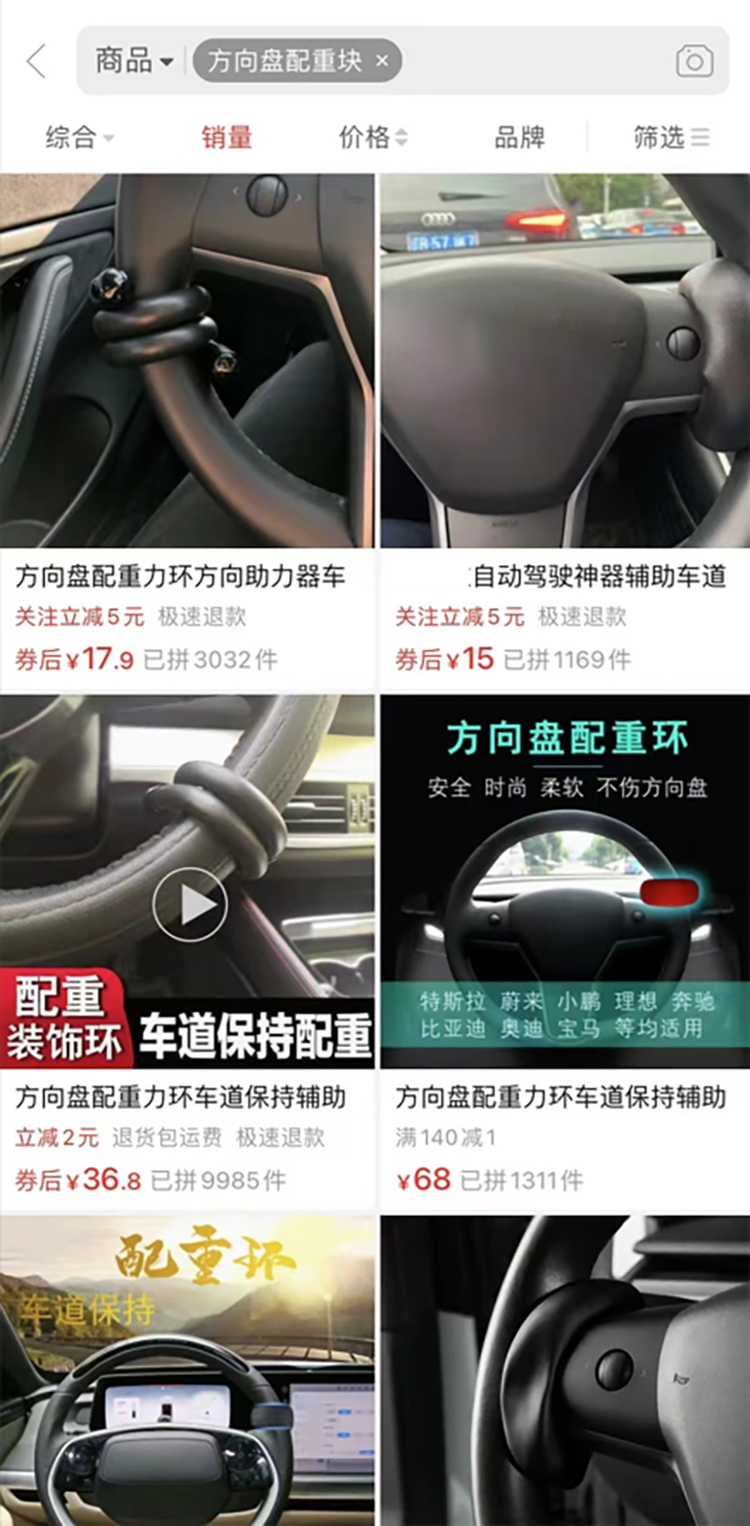Open the 筛选 filter panel

point(671,138)
